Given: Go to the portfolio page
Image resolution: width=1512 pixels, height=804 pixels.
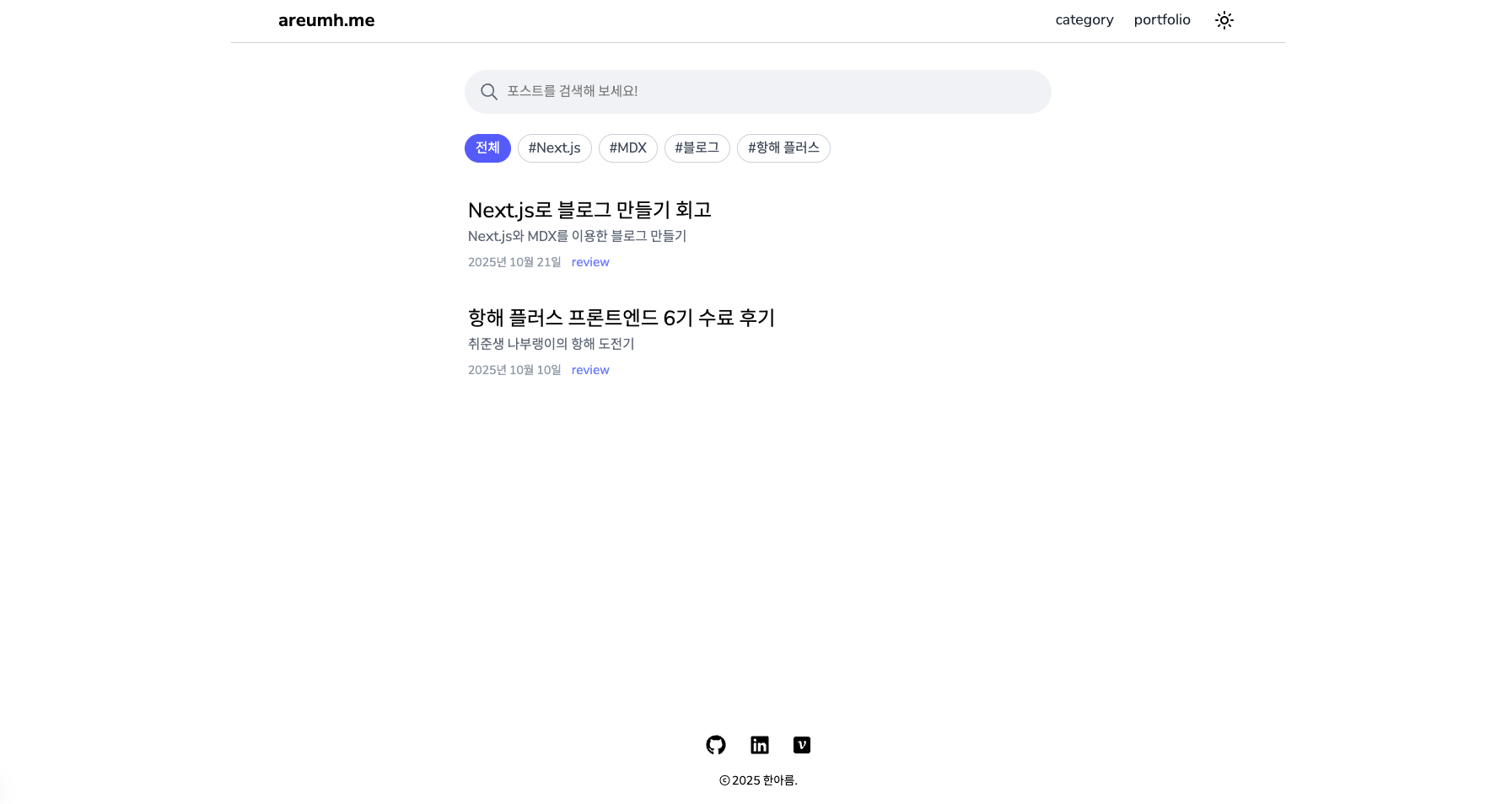Looking at the screenshot, I should 1161,20.
